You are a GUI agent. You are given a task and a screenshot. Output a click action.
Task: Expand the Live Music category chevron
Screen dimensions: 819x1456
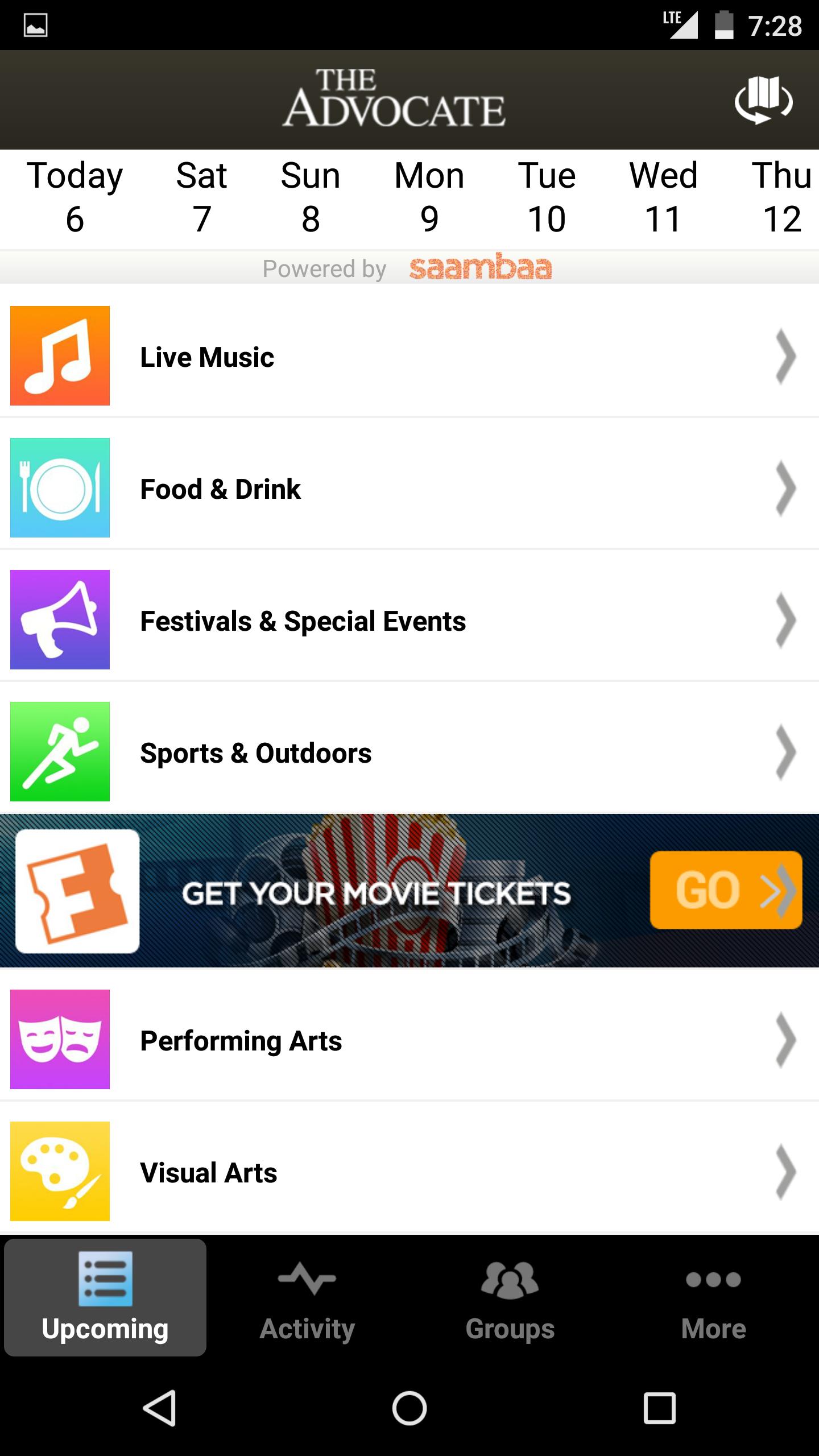(x=785, y=356)
